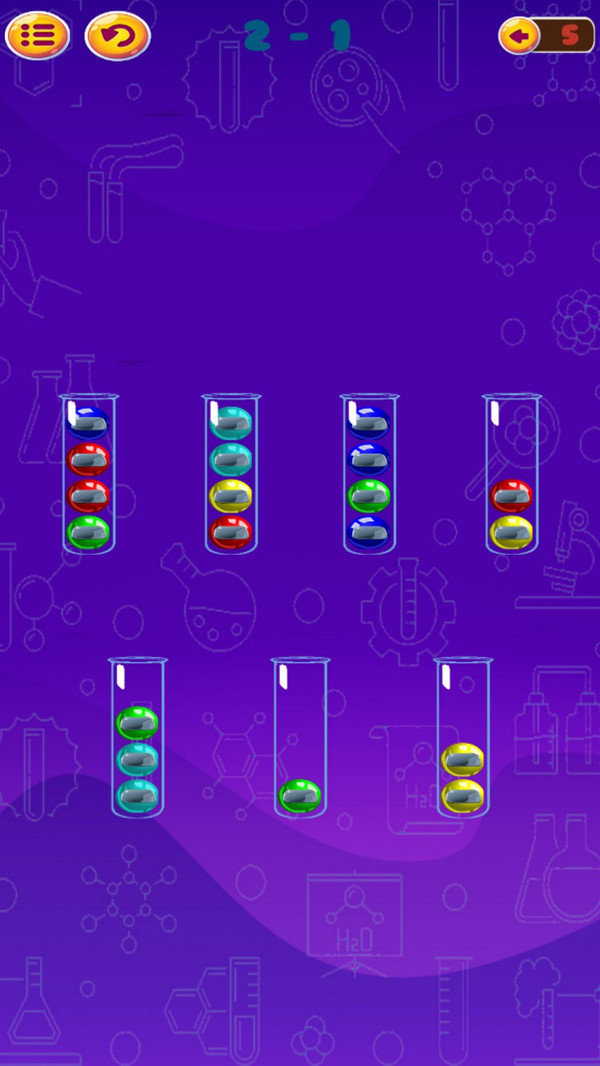Select tube with two cyan balls on top

click(x=231, y=474)
